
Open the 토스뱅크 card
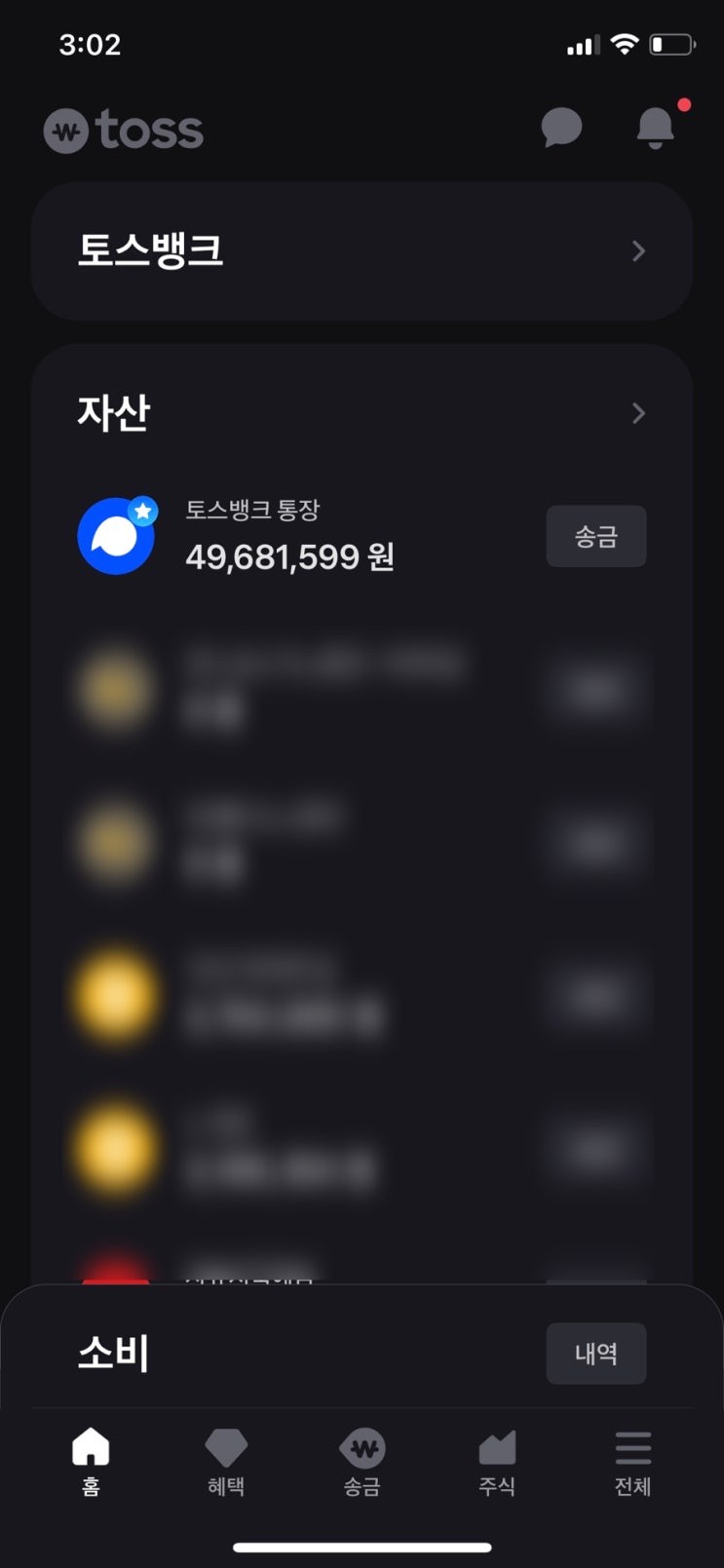pos(362,250)
